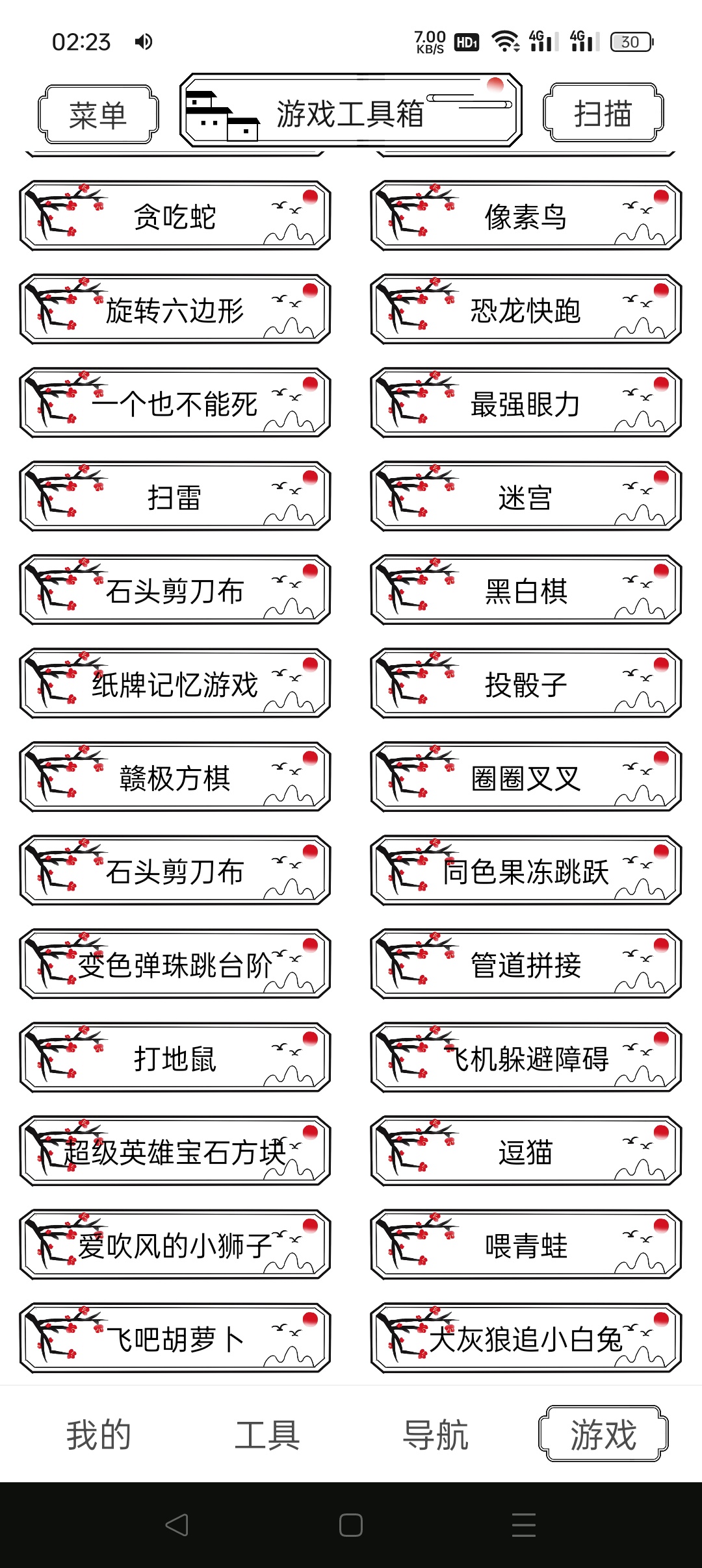
Task: Tap the 扫描 scan button
Action: pyautogui.click(x=603, y=113)
